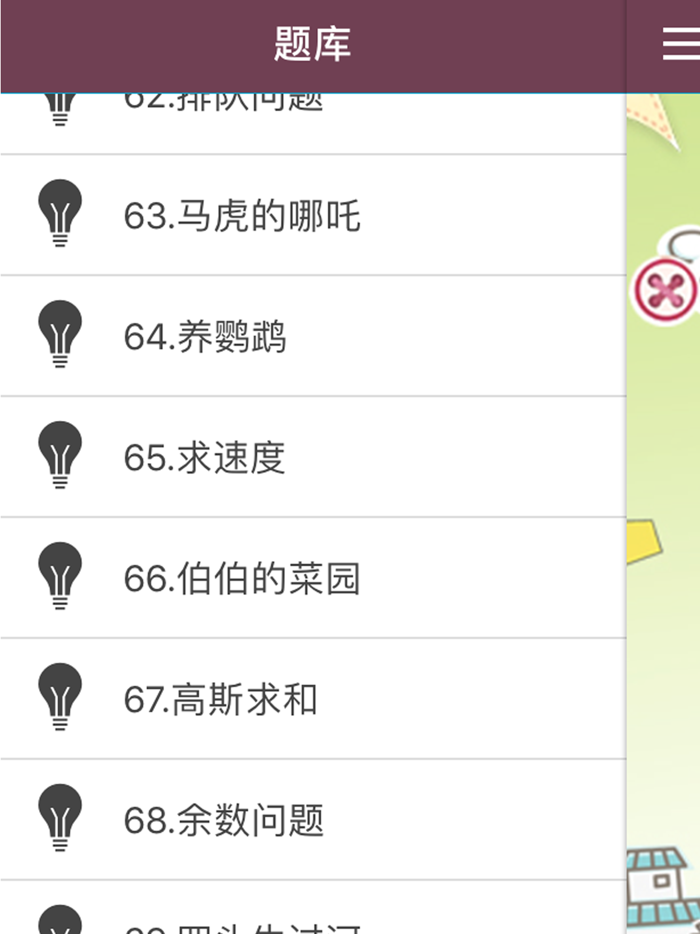This screenshot has width=700, height=934.
Task: Open the hamburger menu icon
Action: 680,45
